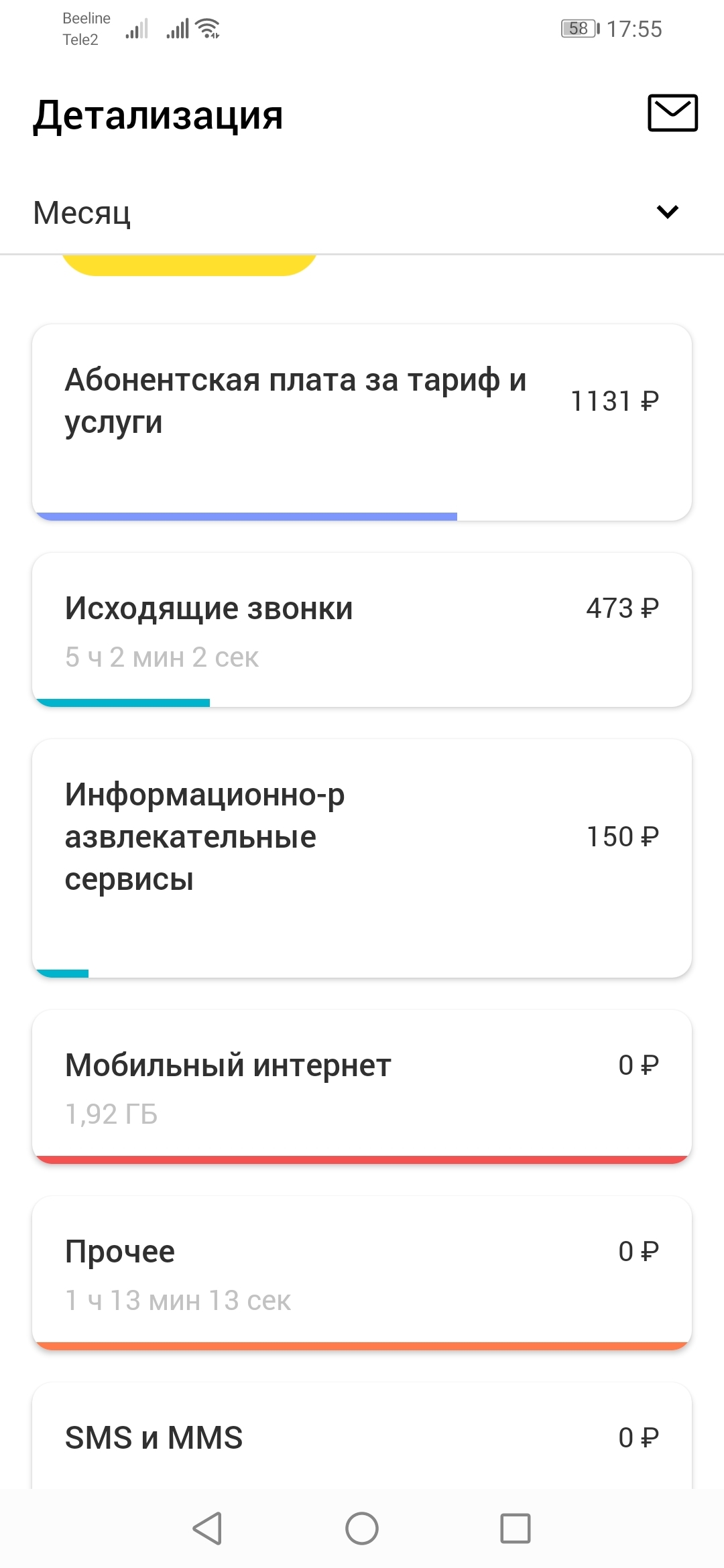Expand the Месяц period dropdown
724x1568 pixels.
coord(667,212)
